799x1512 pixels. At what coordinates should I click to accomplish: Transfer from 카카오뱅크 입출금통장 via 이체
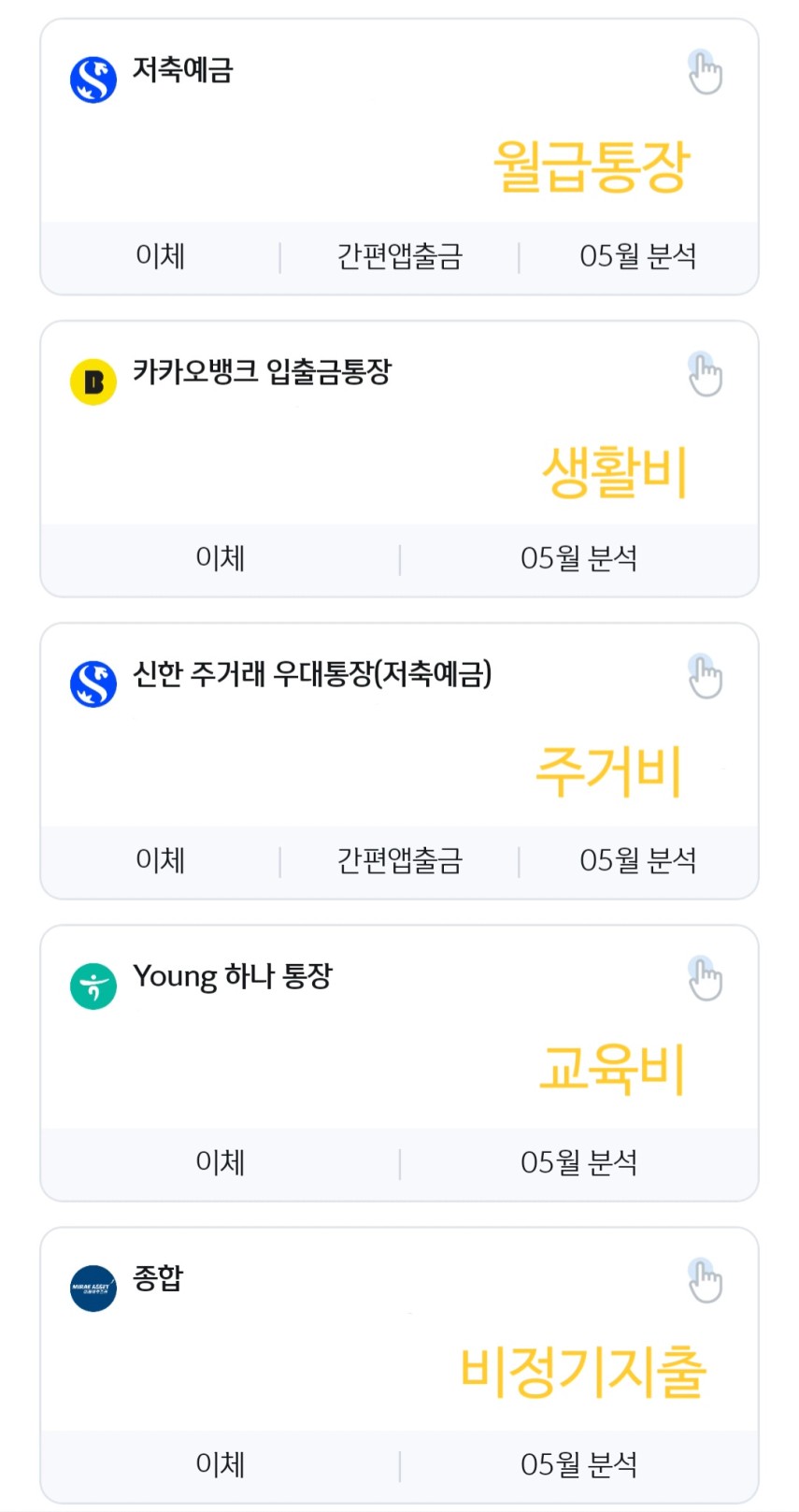[220, 558]
